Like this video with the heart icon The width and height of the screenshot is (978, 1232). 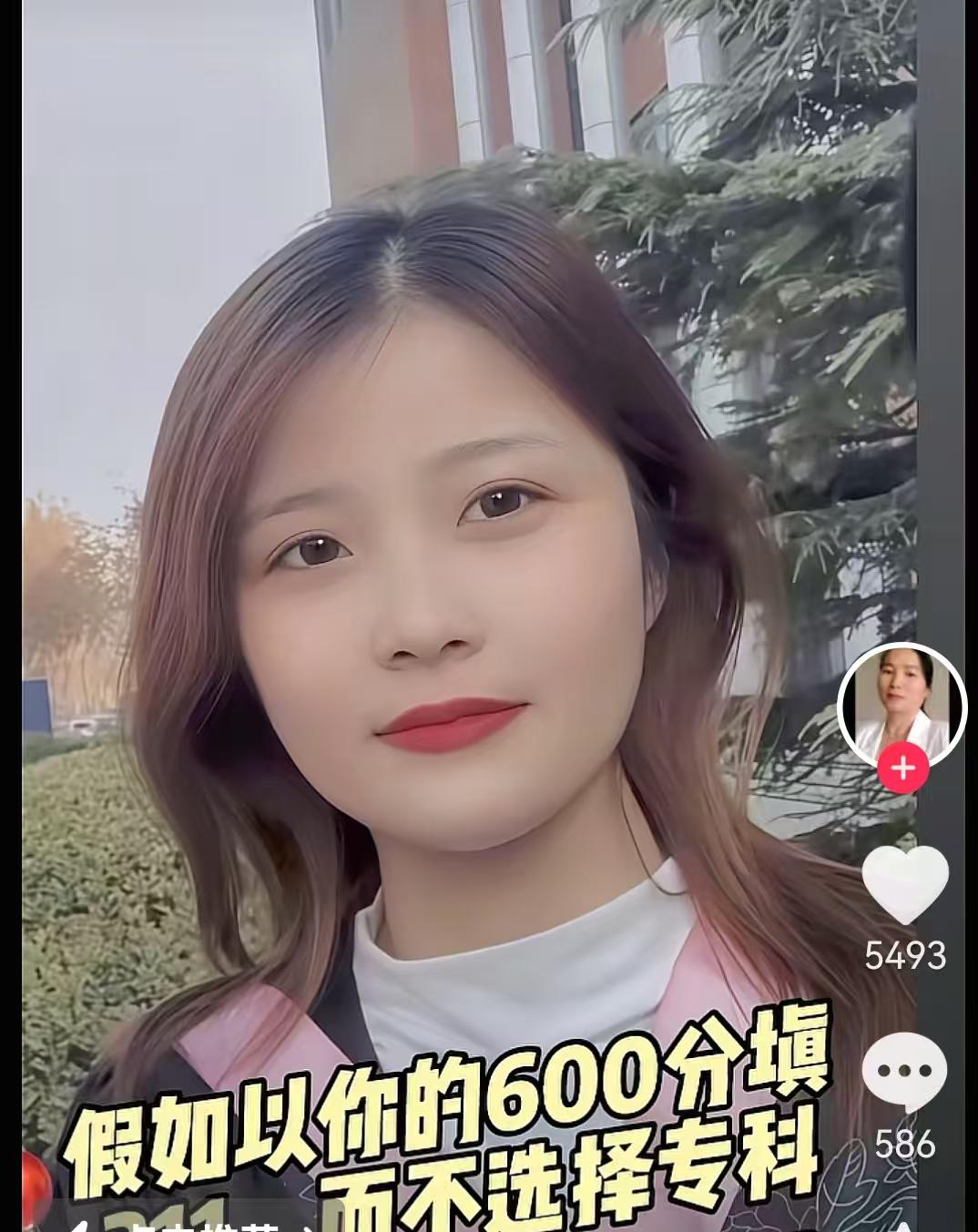point(904,882)
